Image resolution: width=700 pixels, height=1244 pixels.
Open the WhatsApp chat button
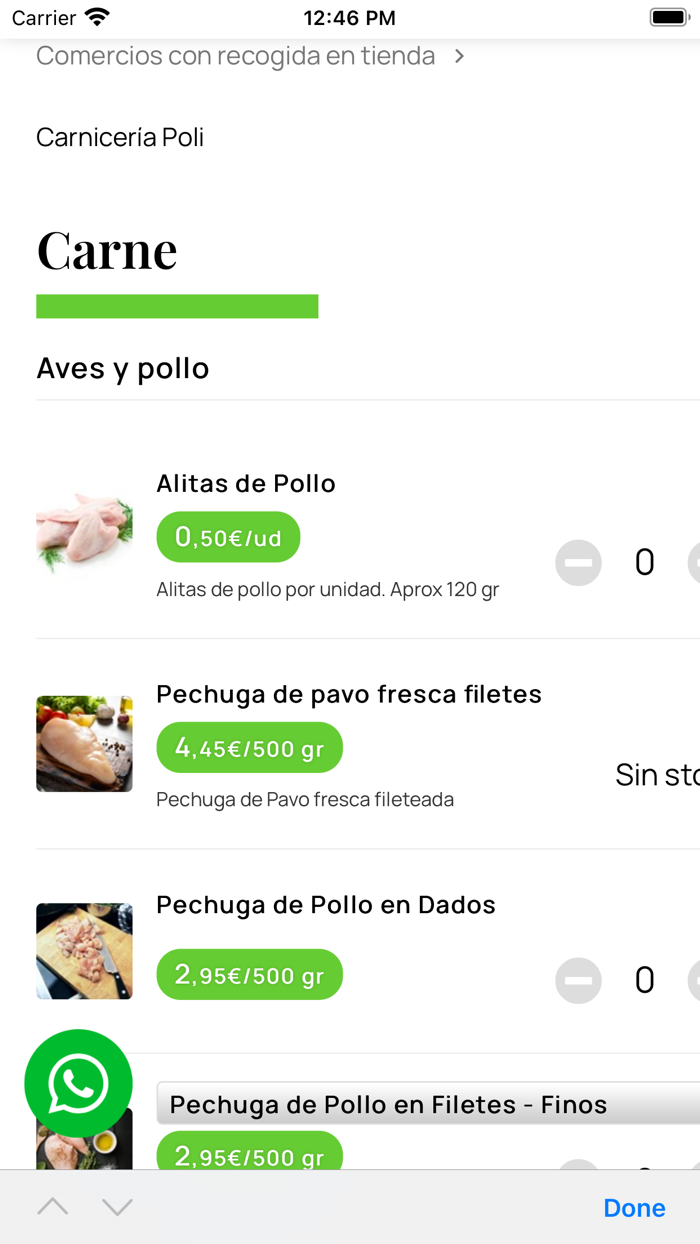pyautogui.click(x=78, y=1083)
